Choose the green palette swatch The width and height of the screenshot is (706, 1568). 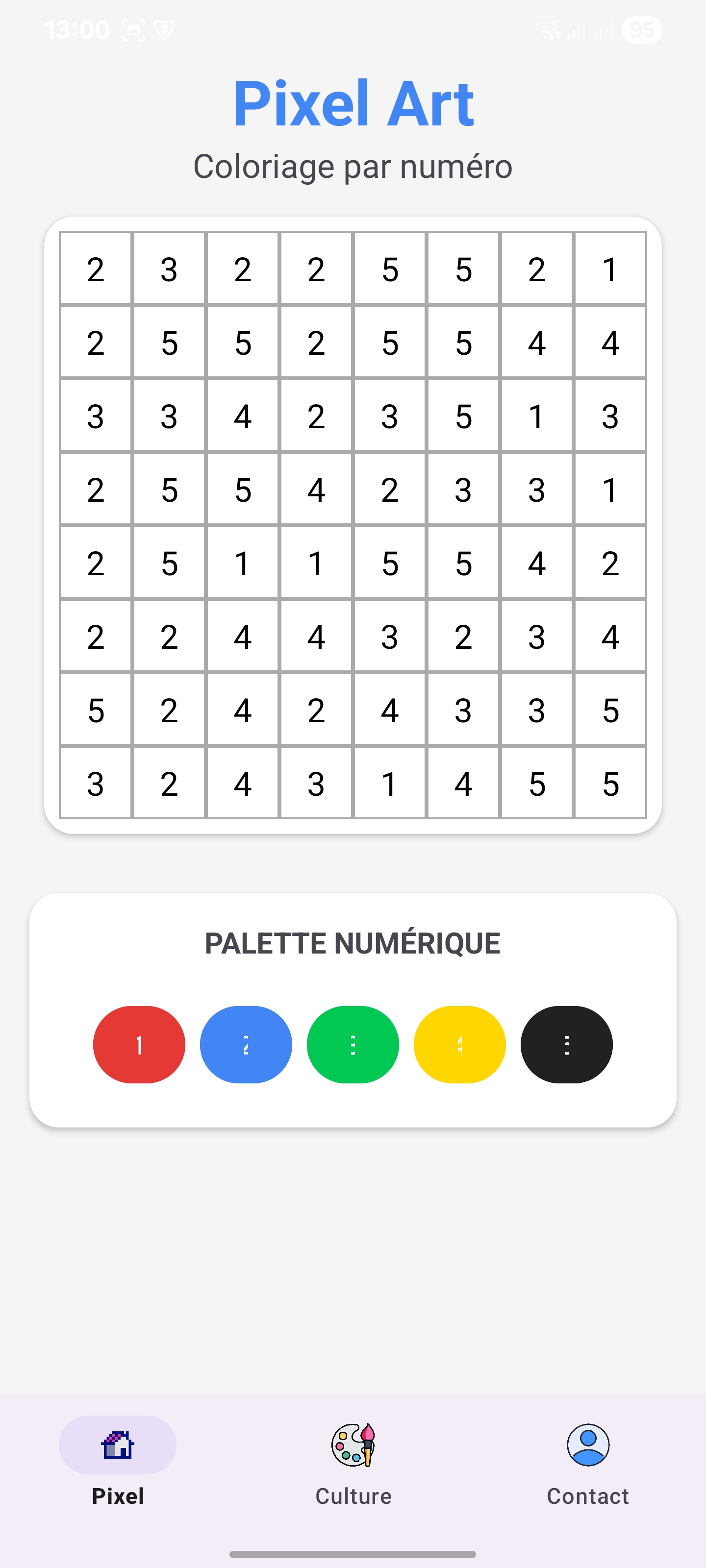[353, 1045]
